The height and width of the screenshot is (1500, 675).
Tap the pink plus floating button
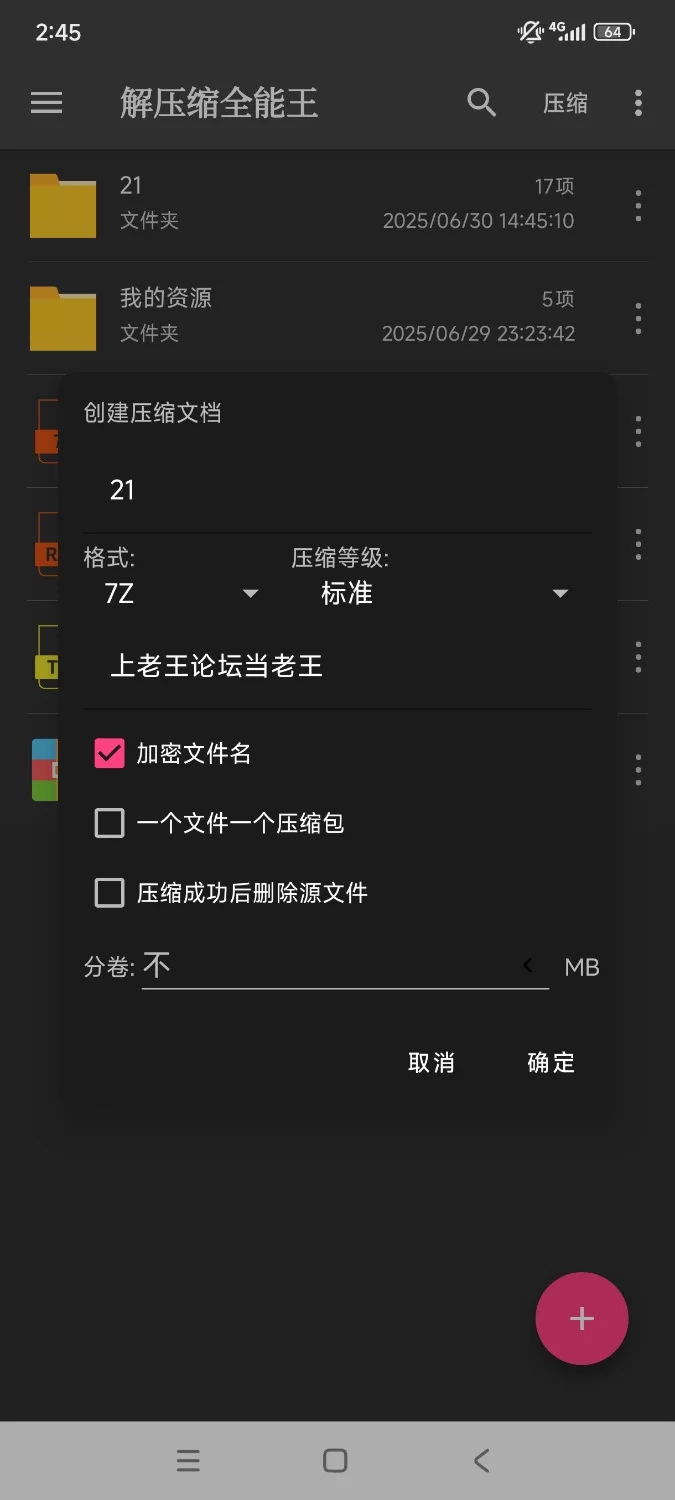pyautogui.click(x=582, y=1318)
